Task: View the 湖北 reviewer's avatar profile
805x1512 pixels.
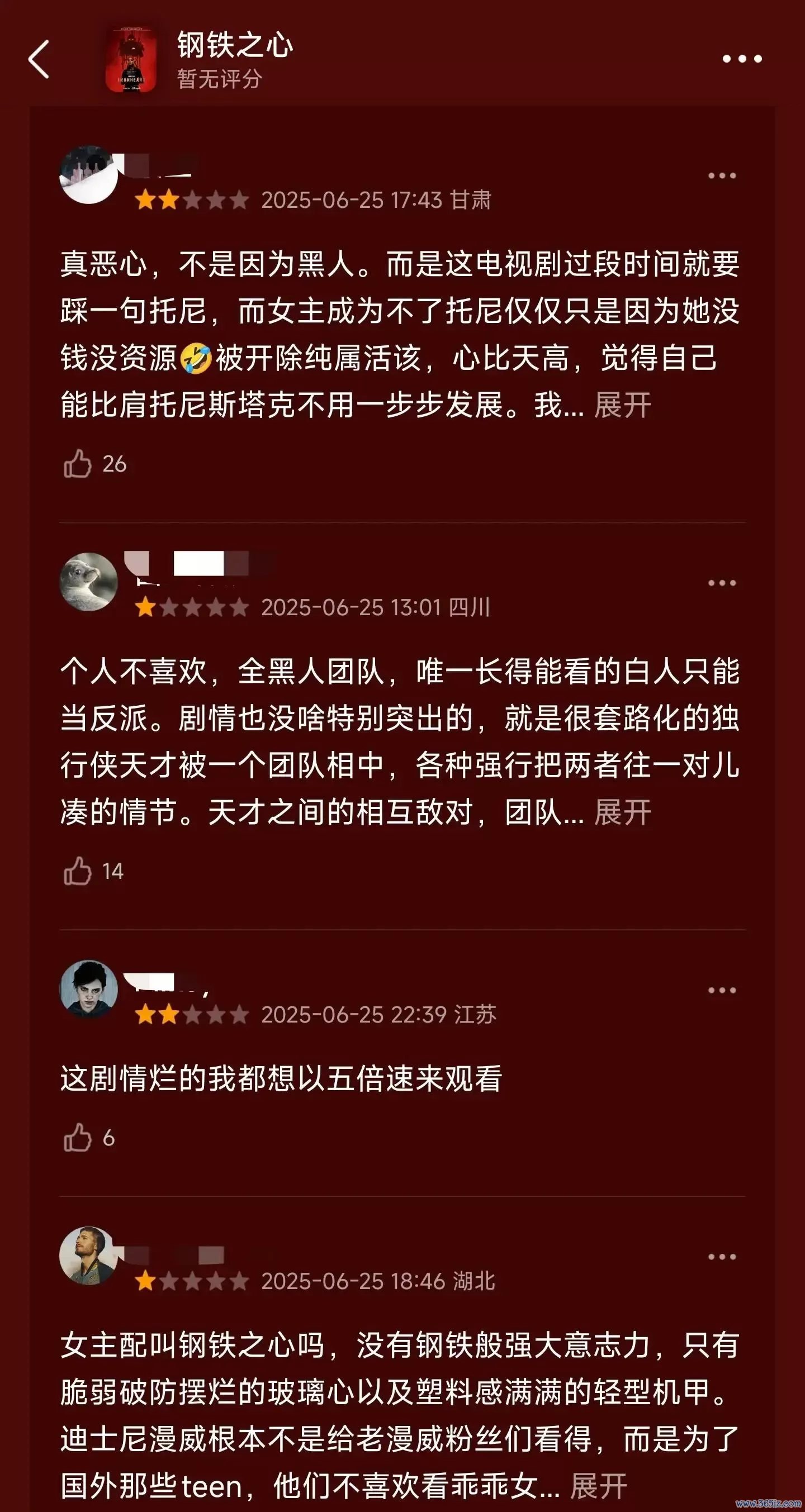Action: [89, 1256]
